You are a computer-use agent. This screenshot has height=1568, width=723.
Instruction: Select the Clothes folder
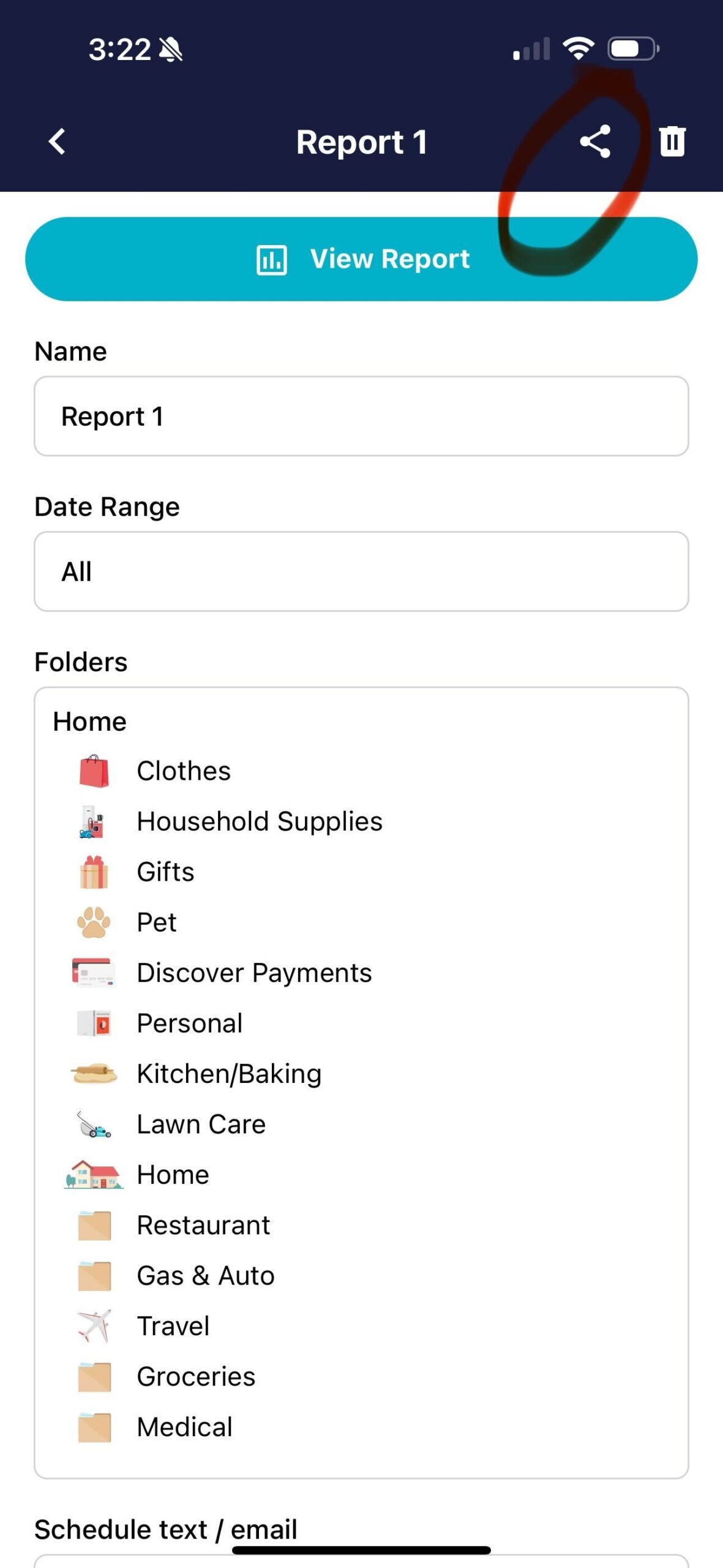click(184, 771)
